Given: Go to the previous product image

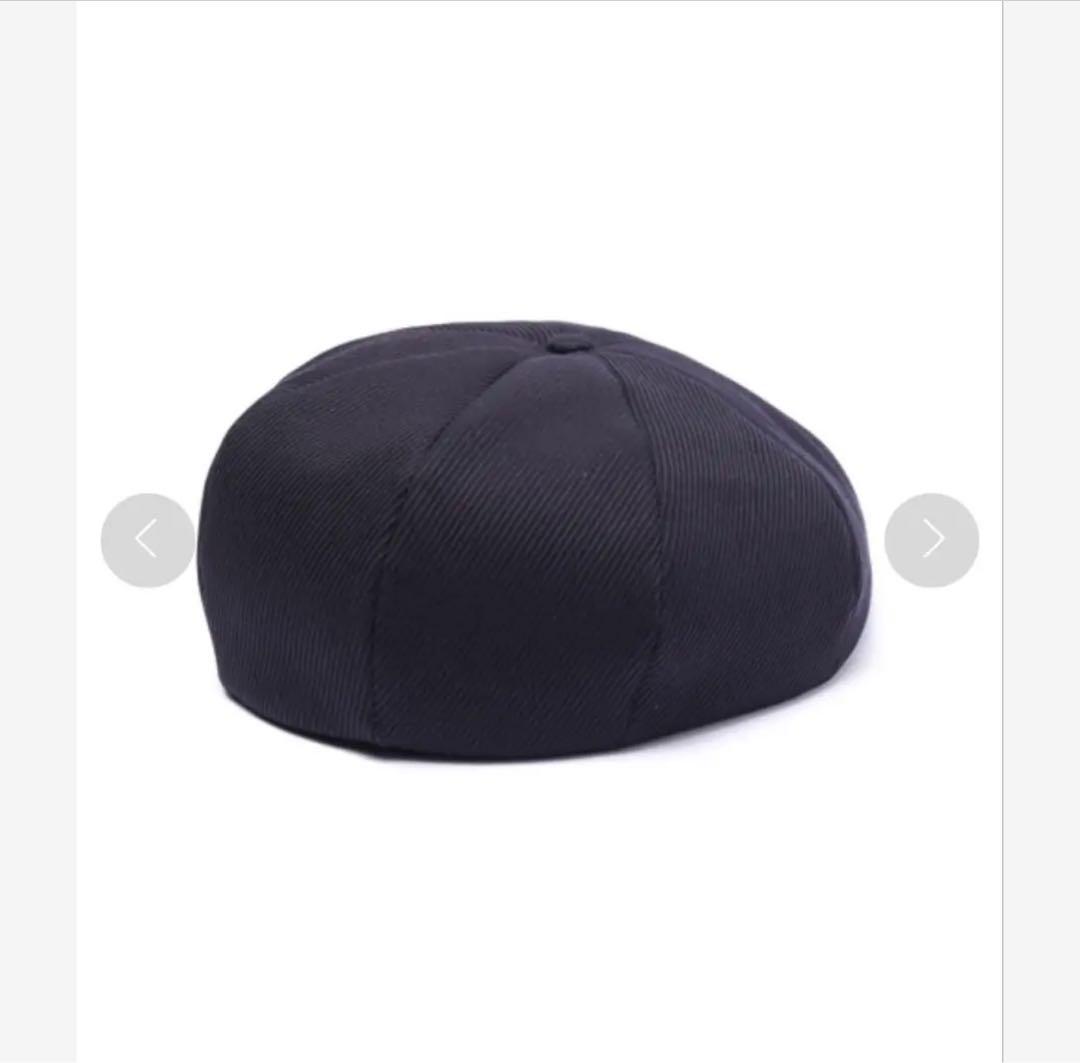Looking at the screenshot, I should click(147, 540).
